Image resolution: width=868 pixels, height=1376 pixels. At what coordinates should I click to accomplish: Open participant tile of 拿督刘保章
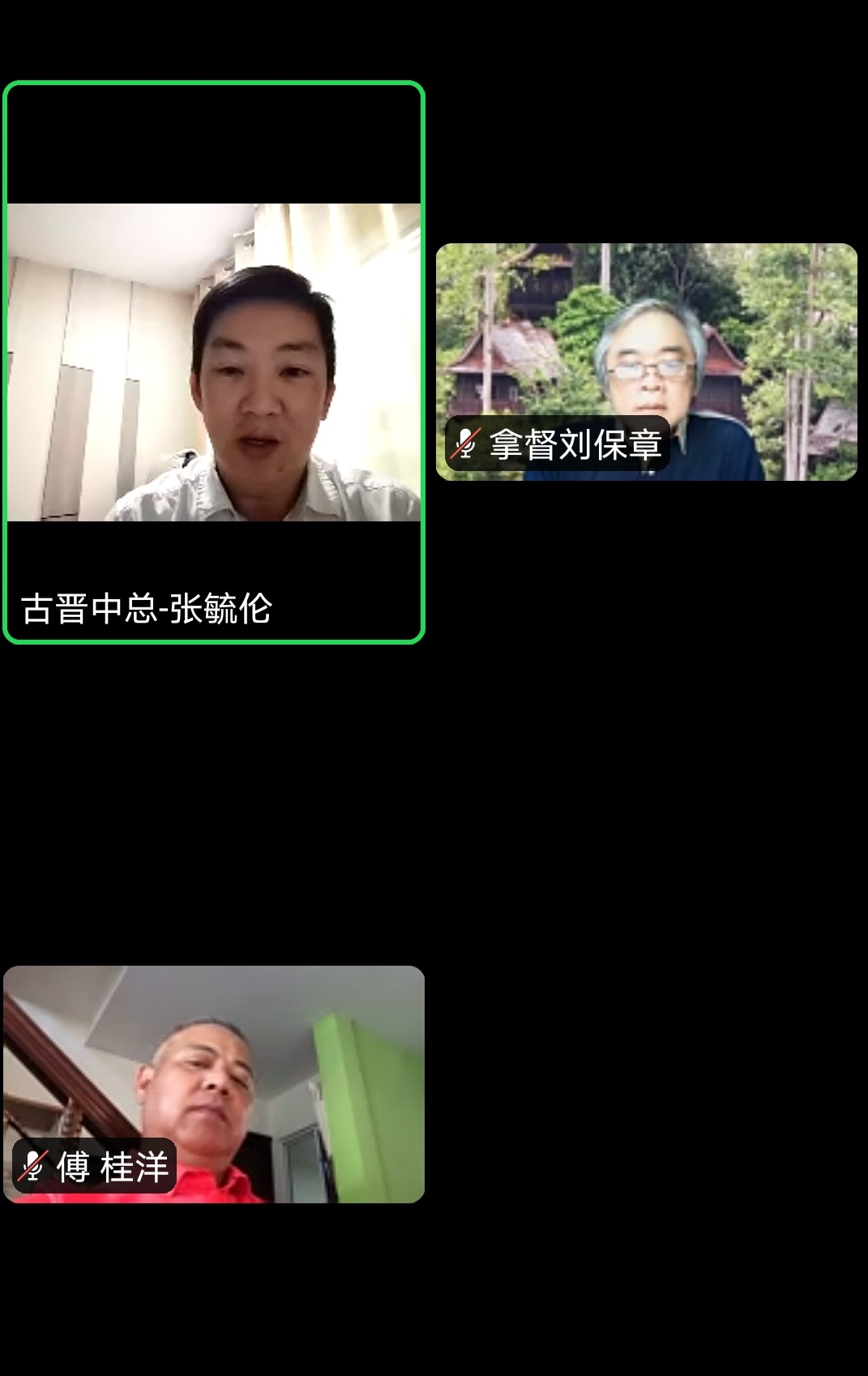tap(646, 362)
